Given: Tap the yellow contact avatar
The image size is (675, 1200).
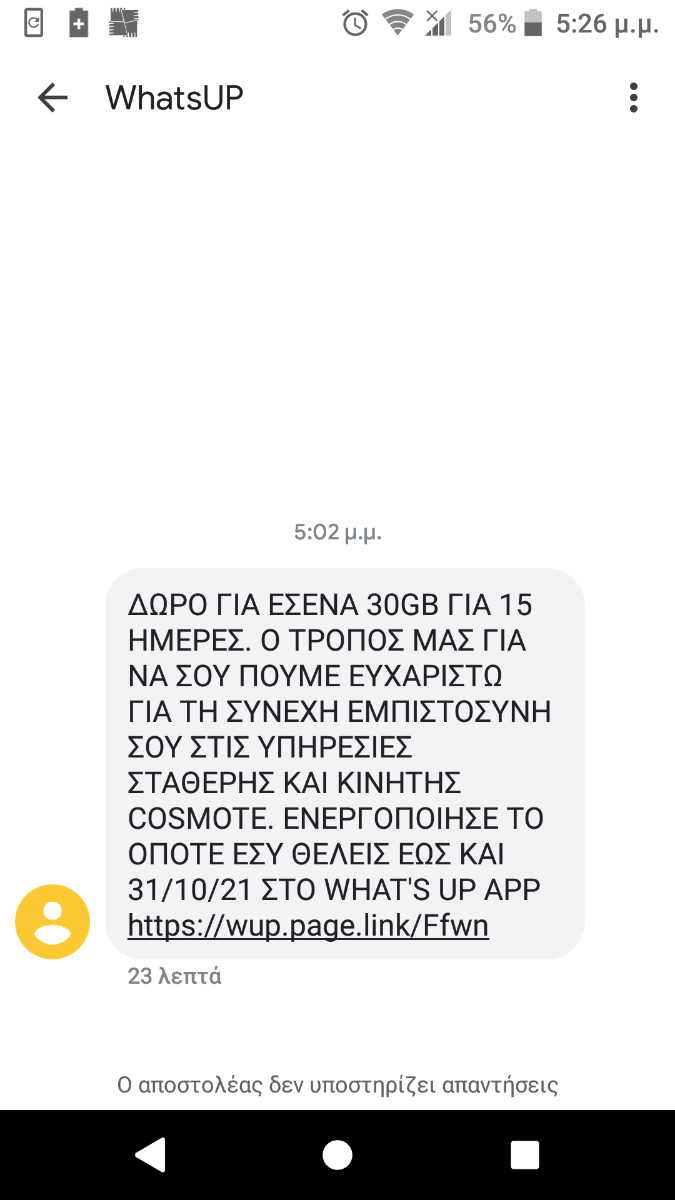Looking at the screenshot, I should tap(52, 922).
